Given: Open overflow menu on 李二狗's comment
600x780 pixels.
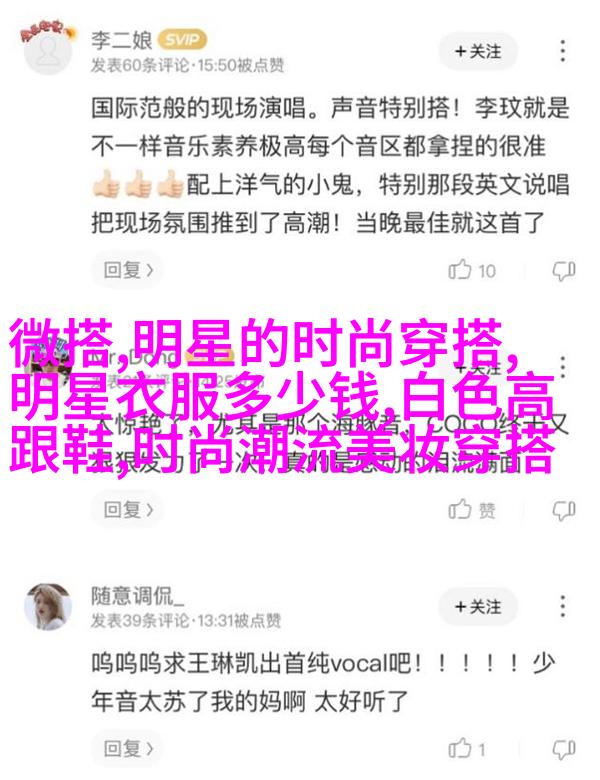Looking at the screenshot, I should 565,50.
